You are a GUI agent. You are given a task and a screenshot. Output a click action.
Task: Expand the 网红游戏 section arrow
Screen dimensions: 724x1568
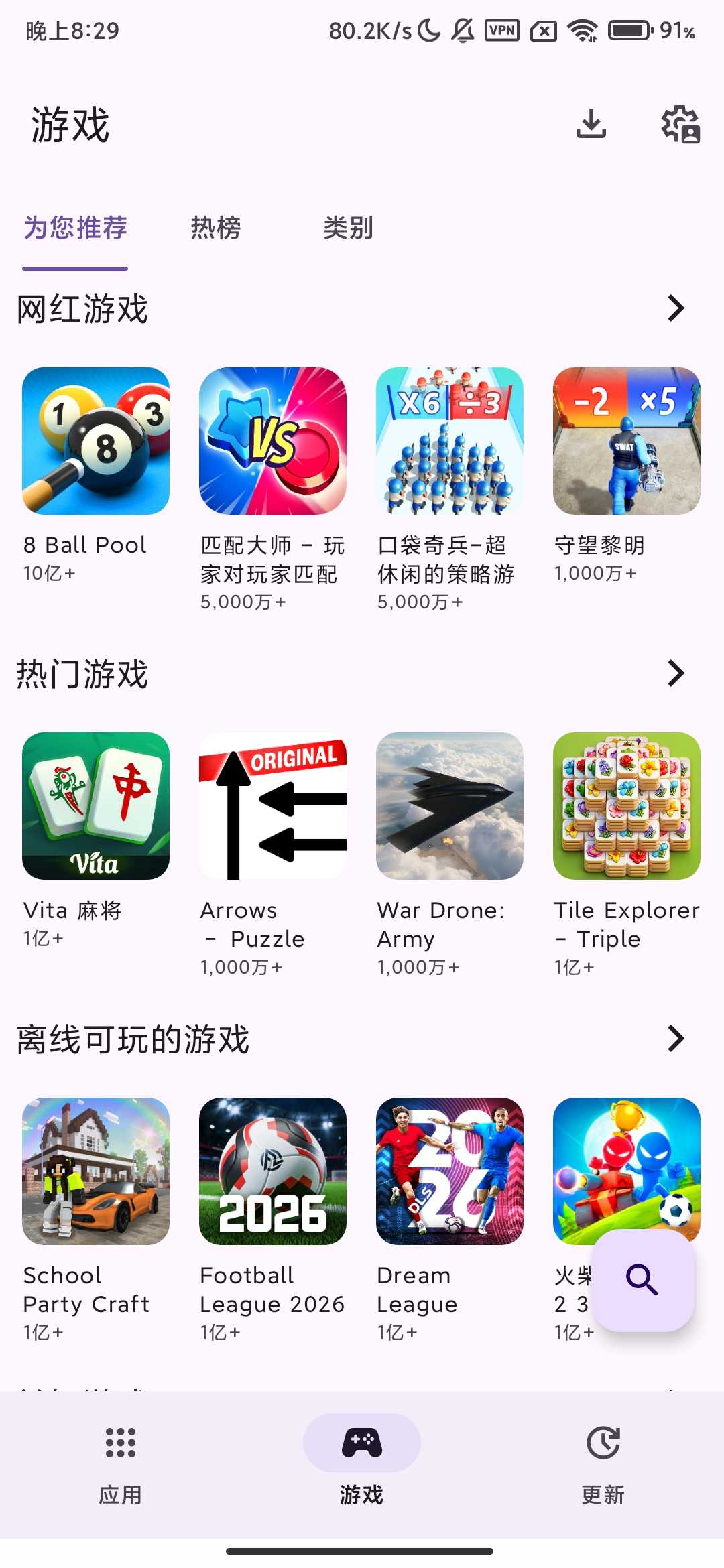pyautogui.click(x=676, y=308)
